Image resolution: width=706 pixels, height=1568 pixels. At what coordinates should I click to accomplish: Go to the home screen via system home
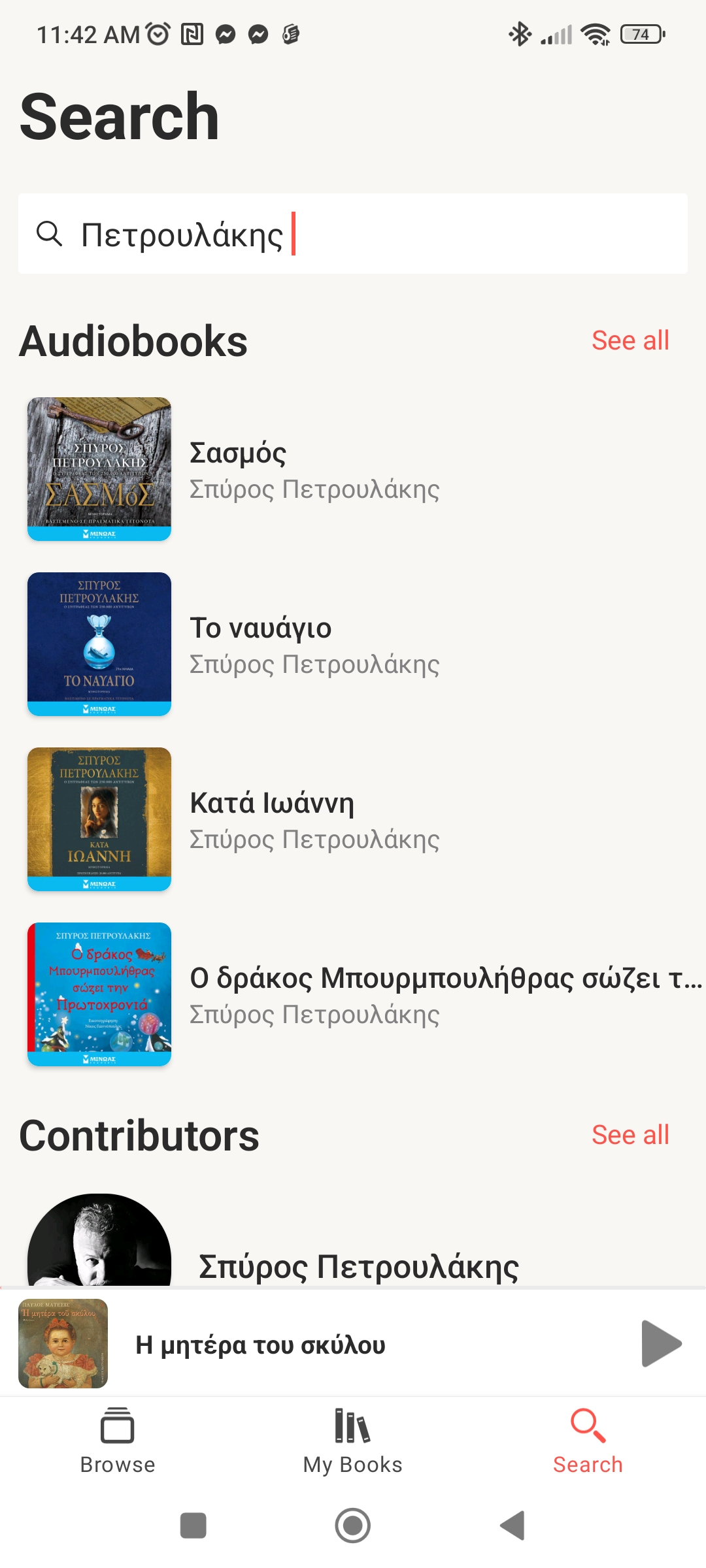click(x=353, y=1526)
